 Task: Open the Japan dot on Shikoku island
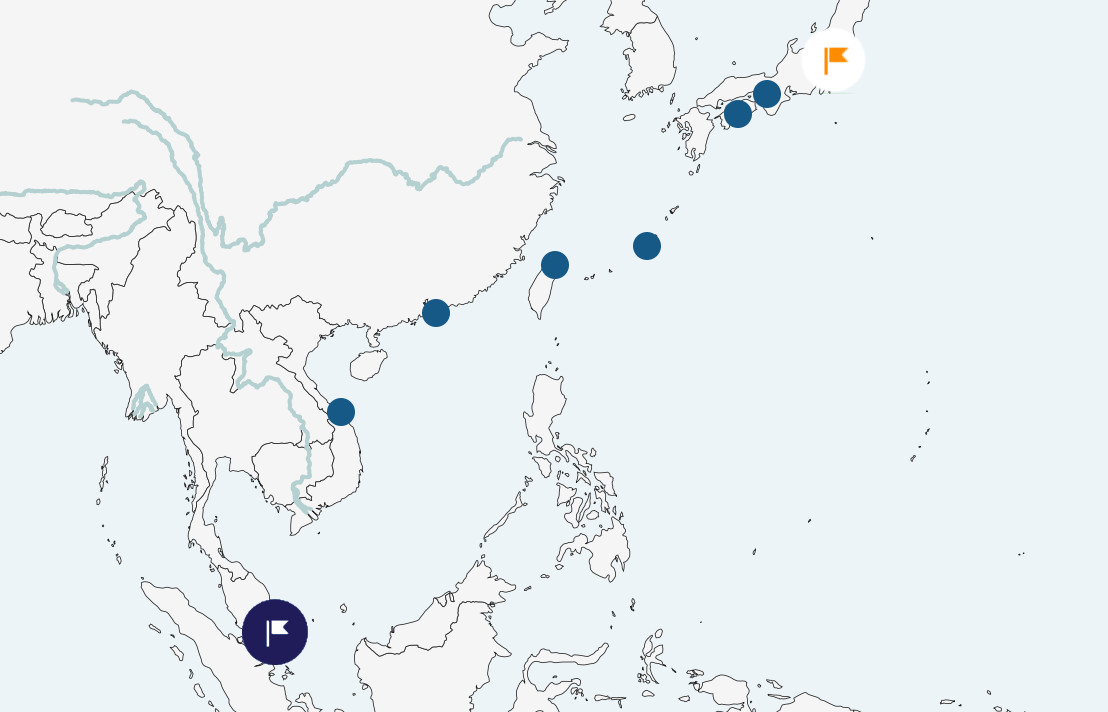click(738, 114)
